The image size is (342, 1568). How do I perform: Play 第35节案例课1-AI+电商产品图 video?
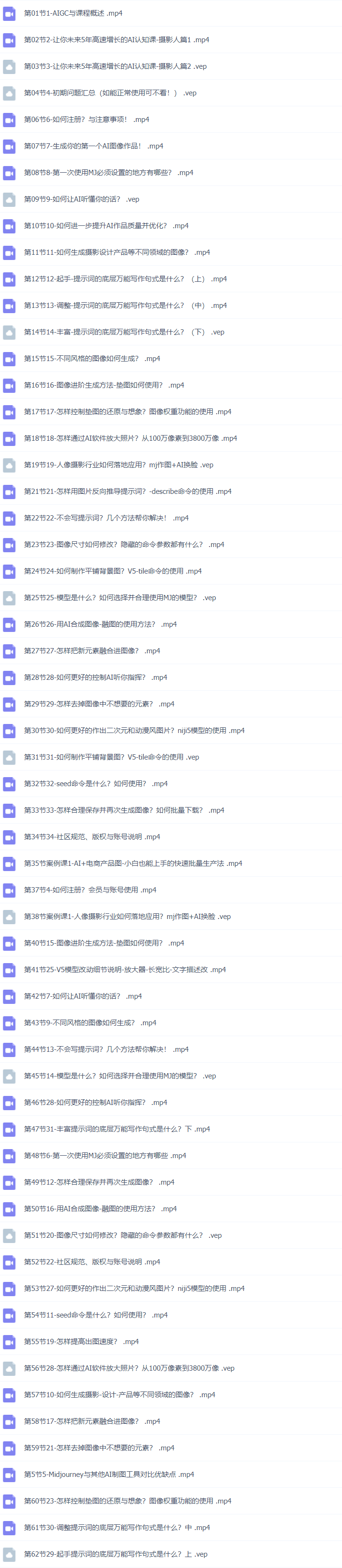[133, 863]
